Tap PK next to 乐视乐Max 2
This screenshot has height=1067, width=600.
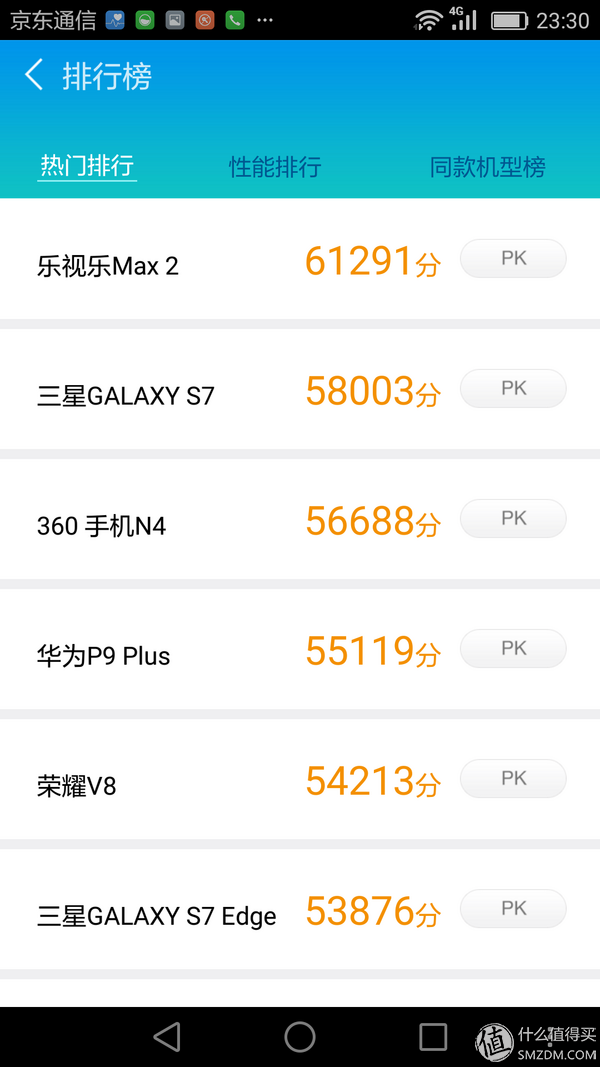(x=513, y=259)
